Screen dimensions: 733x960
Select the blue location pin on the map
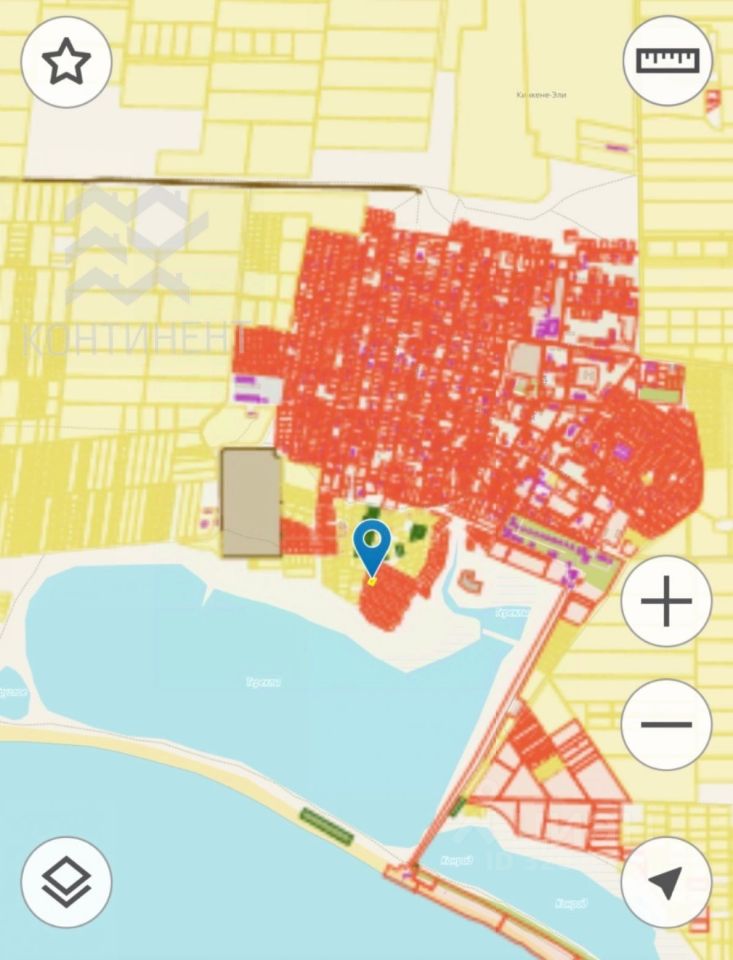tap(374, 546)
